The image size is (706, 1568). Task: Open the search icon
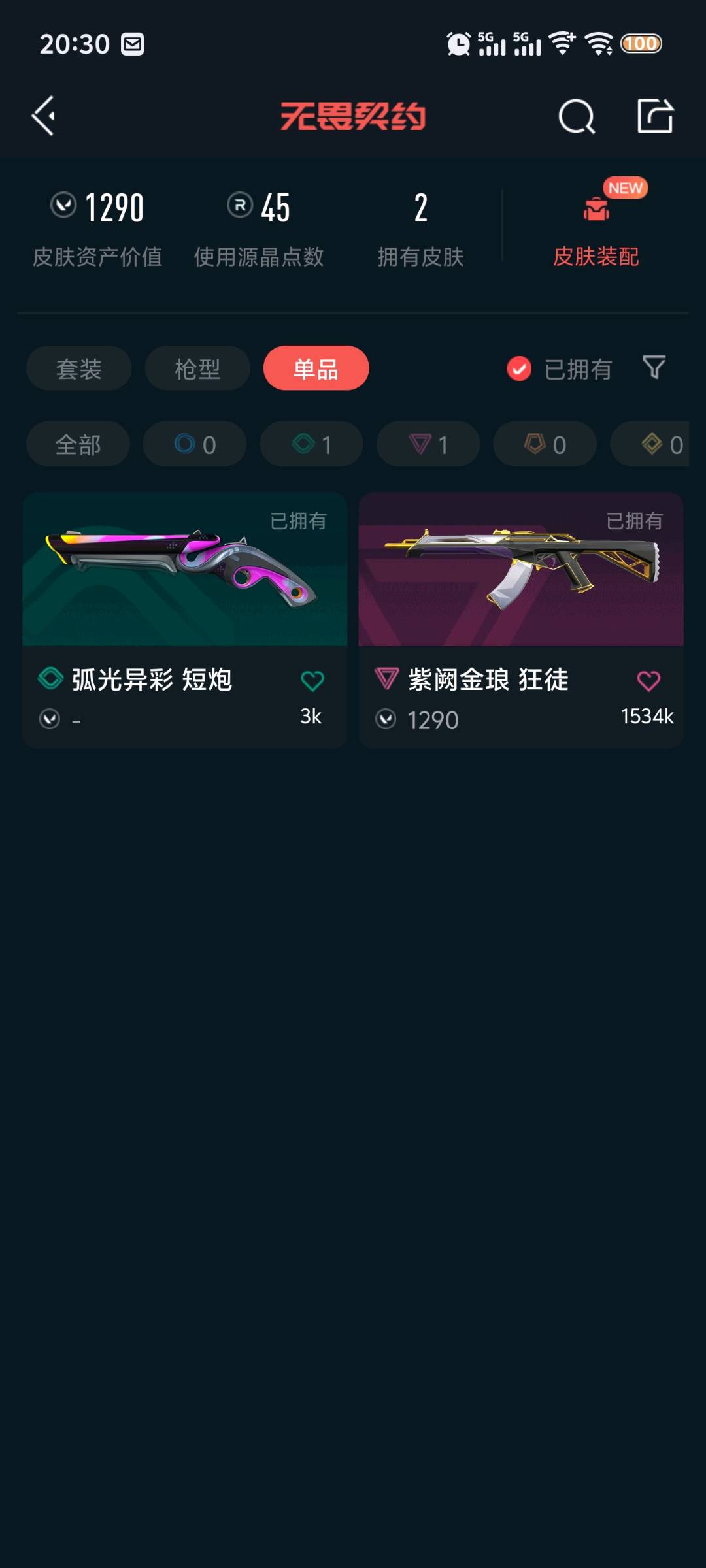click(x=577, y=117)
